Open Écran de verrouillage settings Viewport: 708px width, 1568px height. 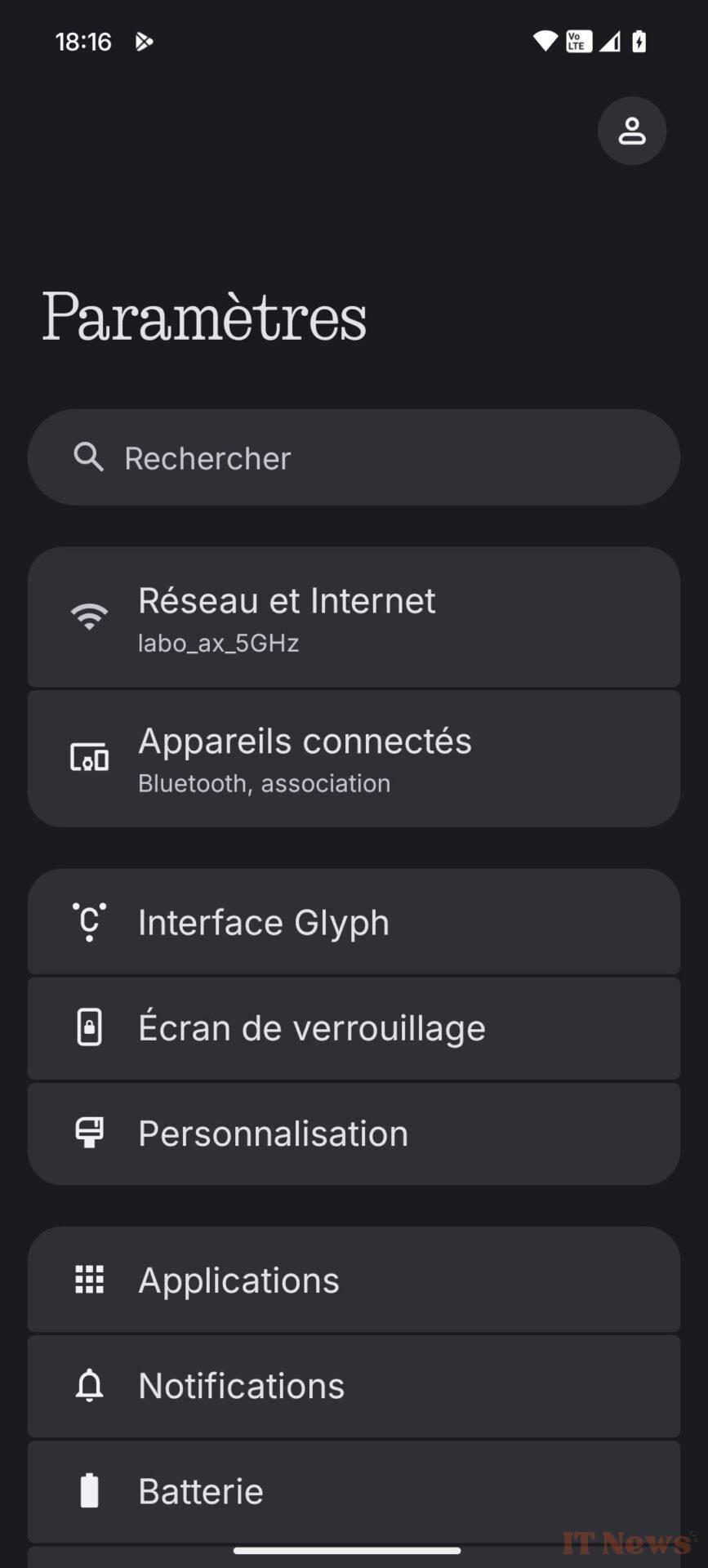click(x=354, y=1028)
